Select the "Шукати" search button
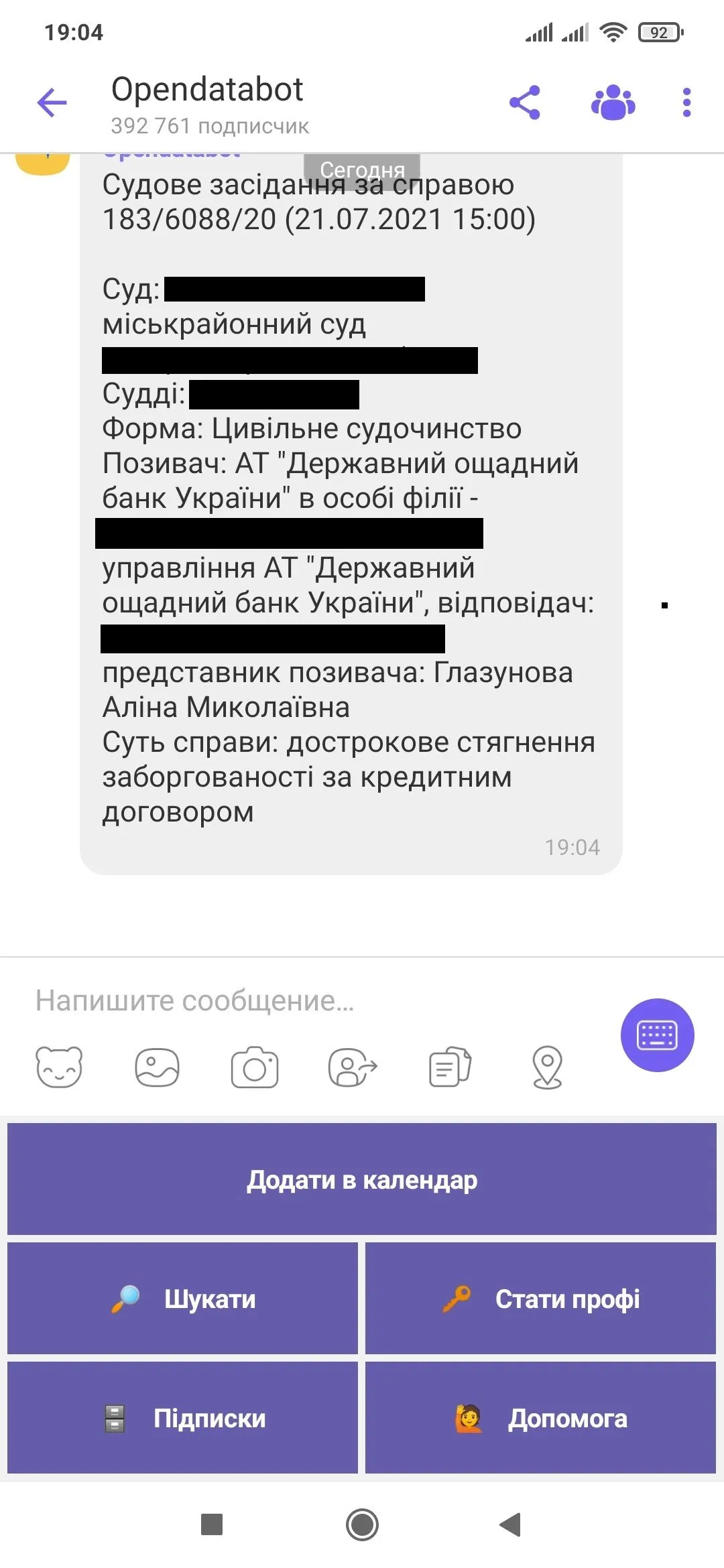Screen dimensions: 724x1568 click(182, 1299)
